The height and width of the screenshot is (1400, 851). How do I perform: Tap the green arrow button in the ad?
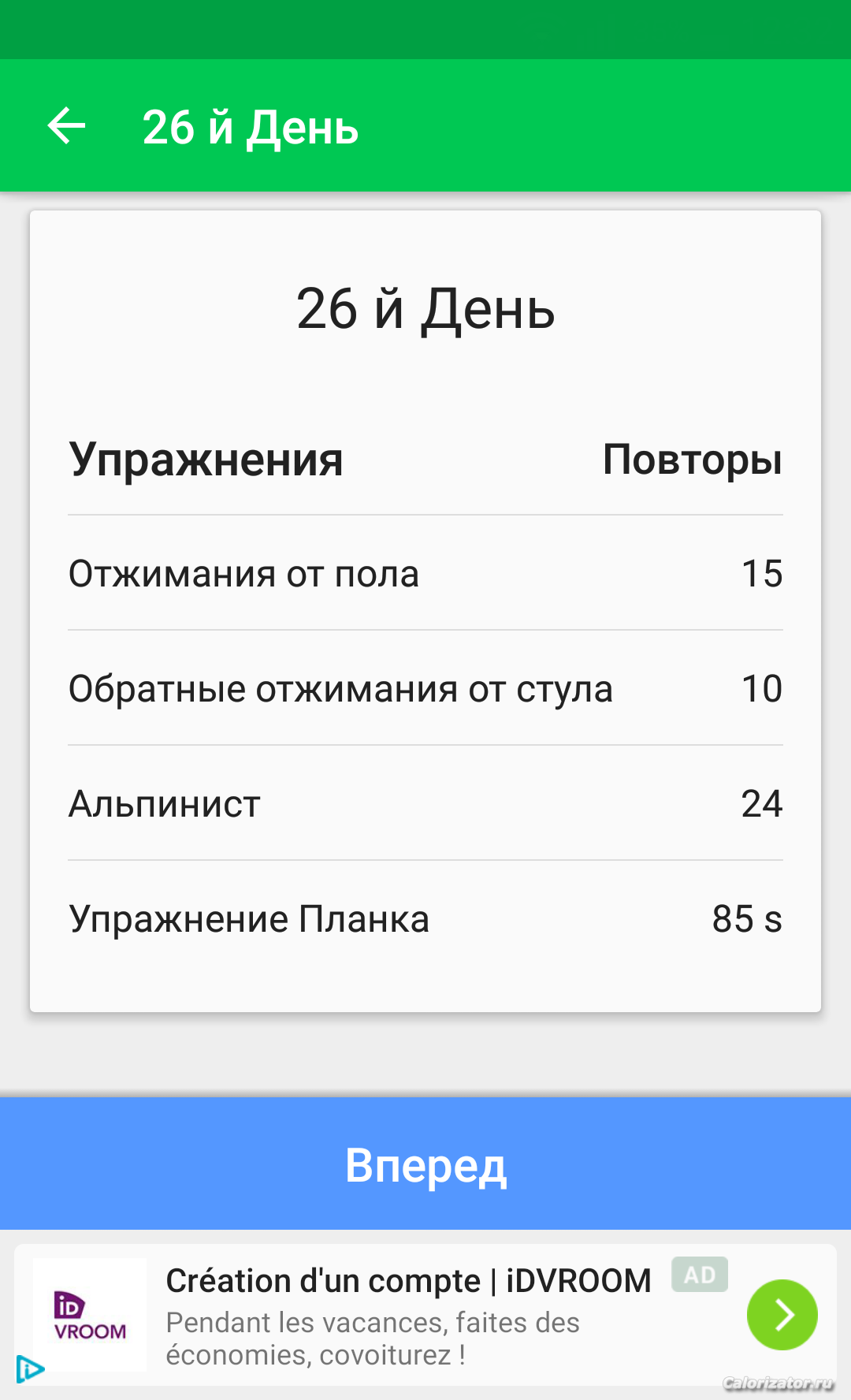coord(782,1315)
